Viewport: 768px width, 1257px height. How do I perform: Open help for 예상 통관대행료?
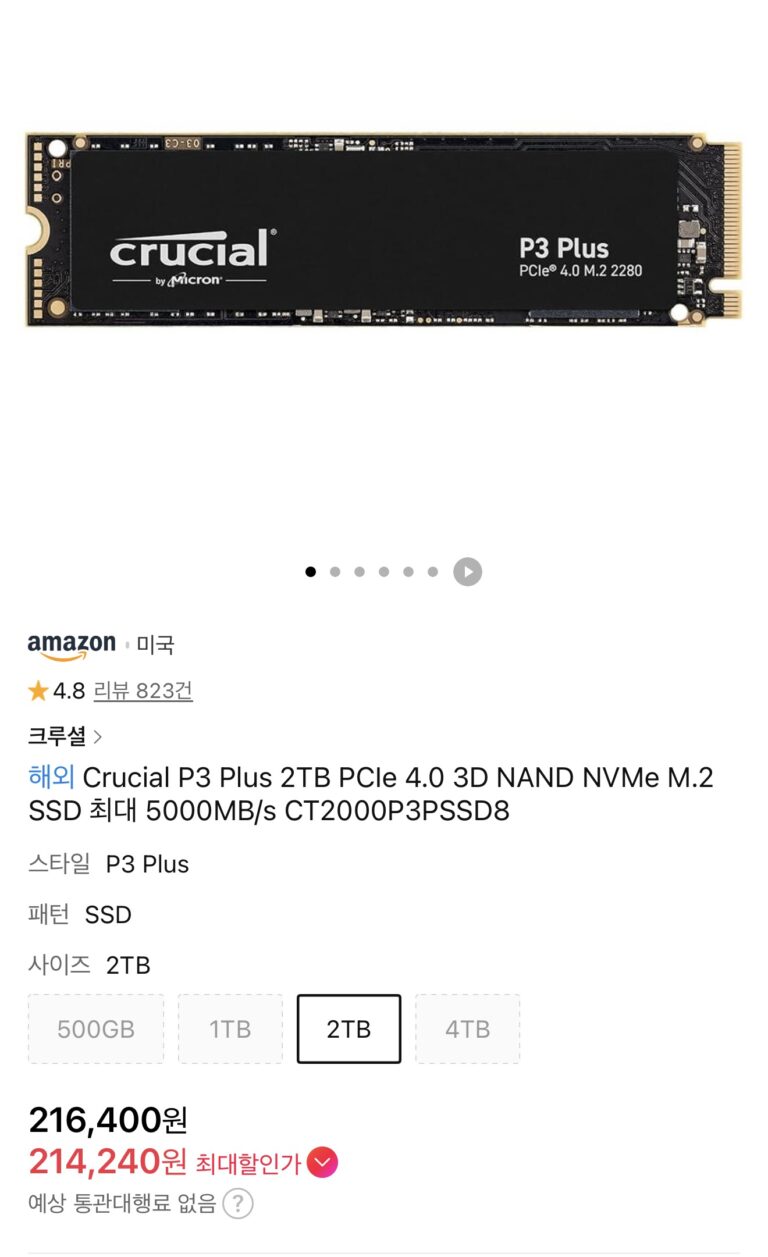[237, 1203]
